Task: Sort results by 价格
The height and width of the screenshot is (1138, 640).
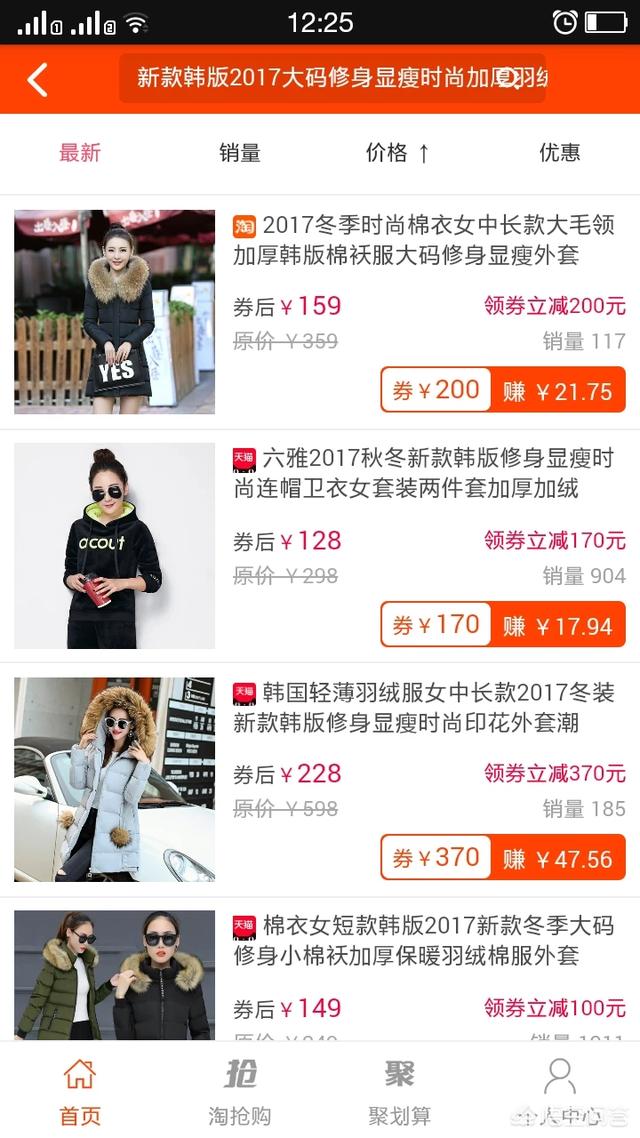Action: click(397, 153)
